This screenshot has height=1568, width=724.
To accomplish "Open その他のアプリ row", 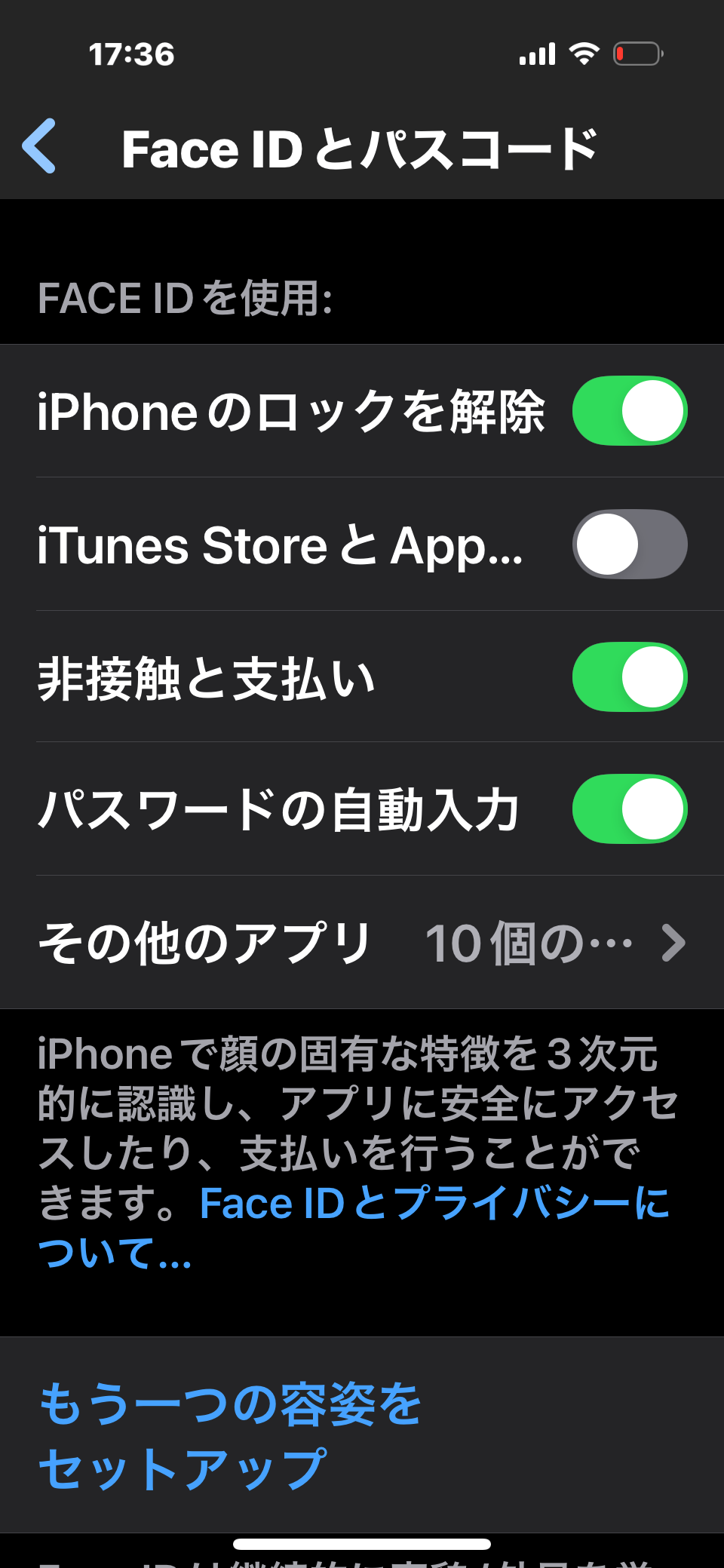I will [x=362, y=943].
